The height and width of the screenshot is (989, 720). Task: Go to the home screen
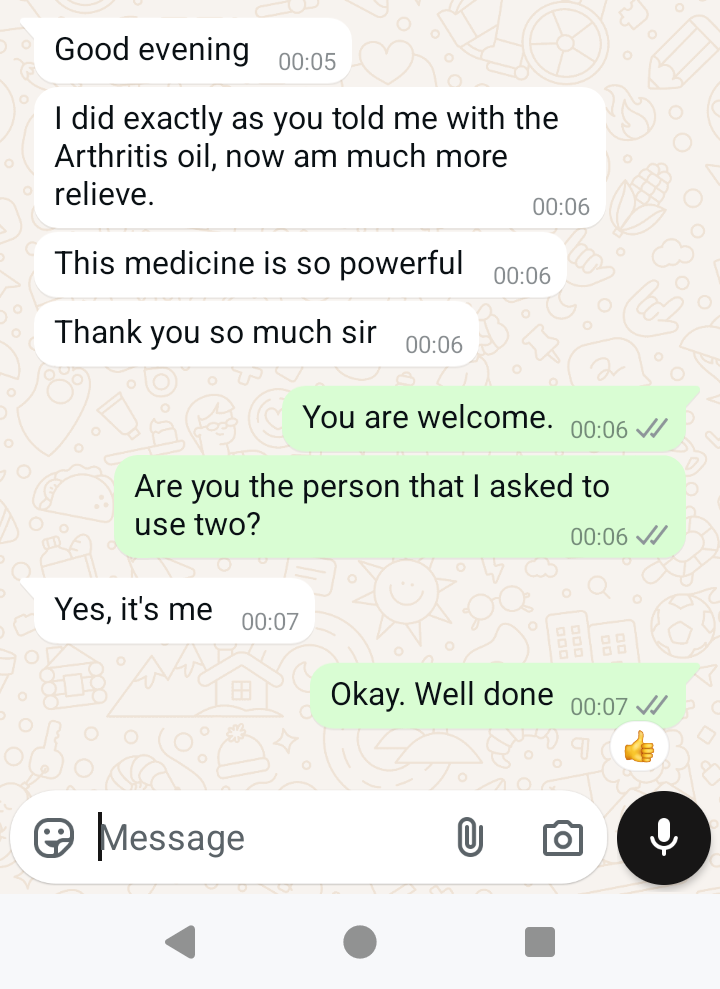pyautogui.click(x=360, y=941)
